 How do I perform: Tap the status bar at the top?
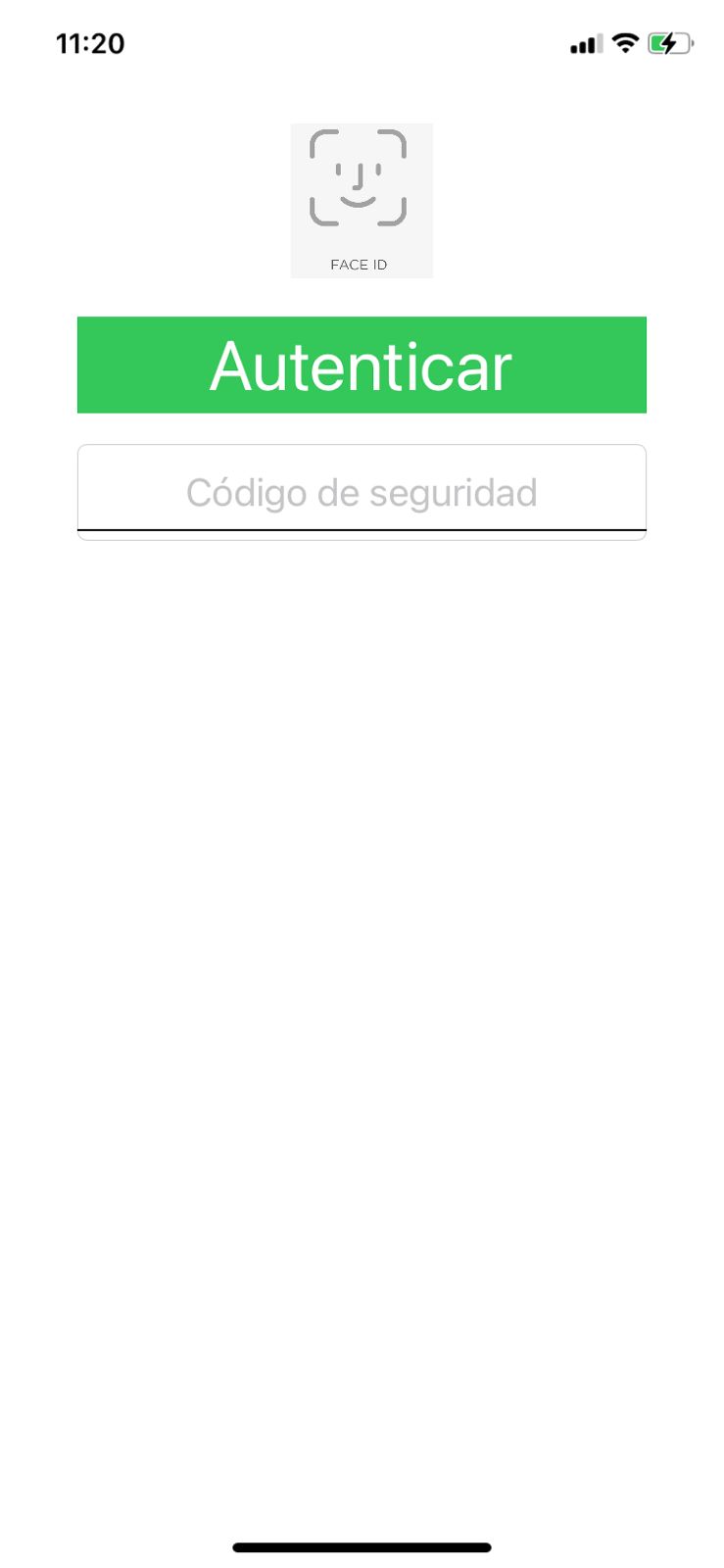click(x=362, y=43)
